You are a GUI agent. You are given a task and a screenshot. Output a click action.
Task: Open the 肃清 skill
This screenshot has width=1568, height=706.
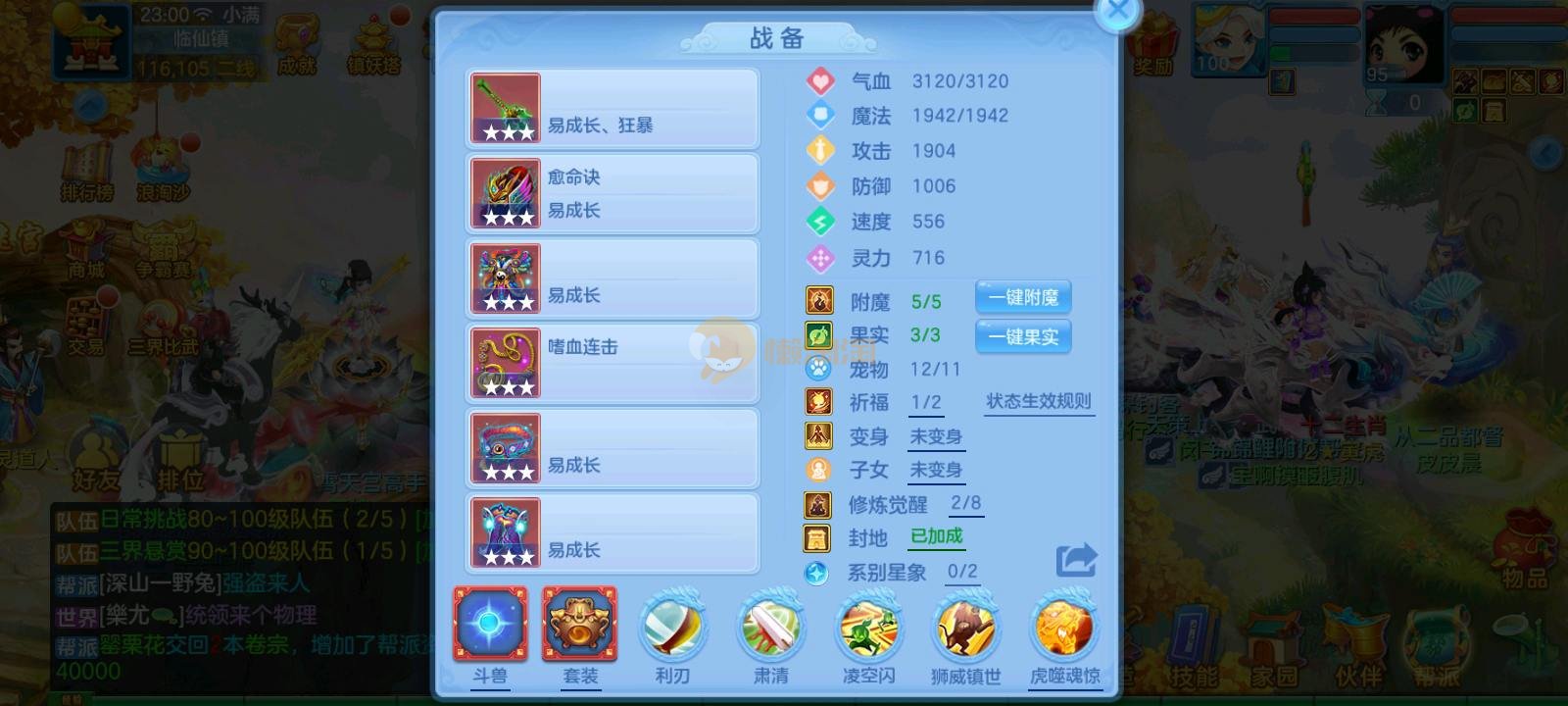(771, 628)
